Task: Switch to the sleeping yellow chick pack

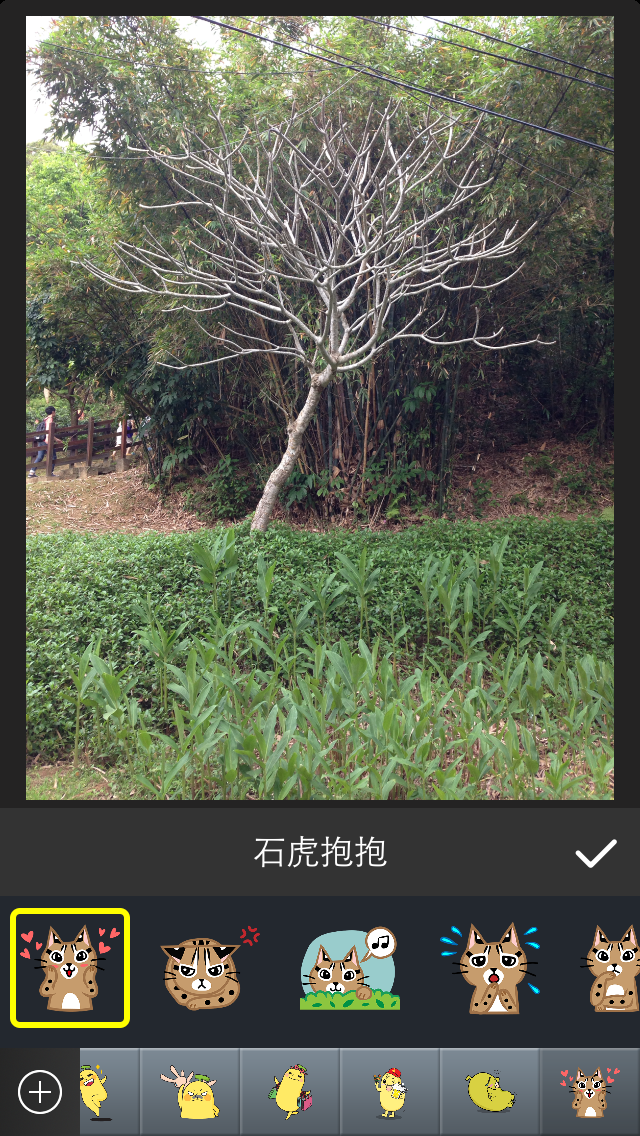Action: (490, 1092)
